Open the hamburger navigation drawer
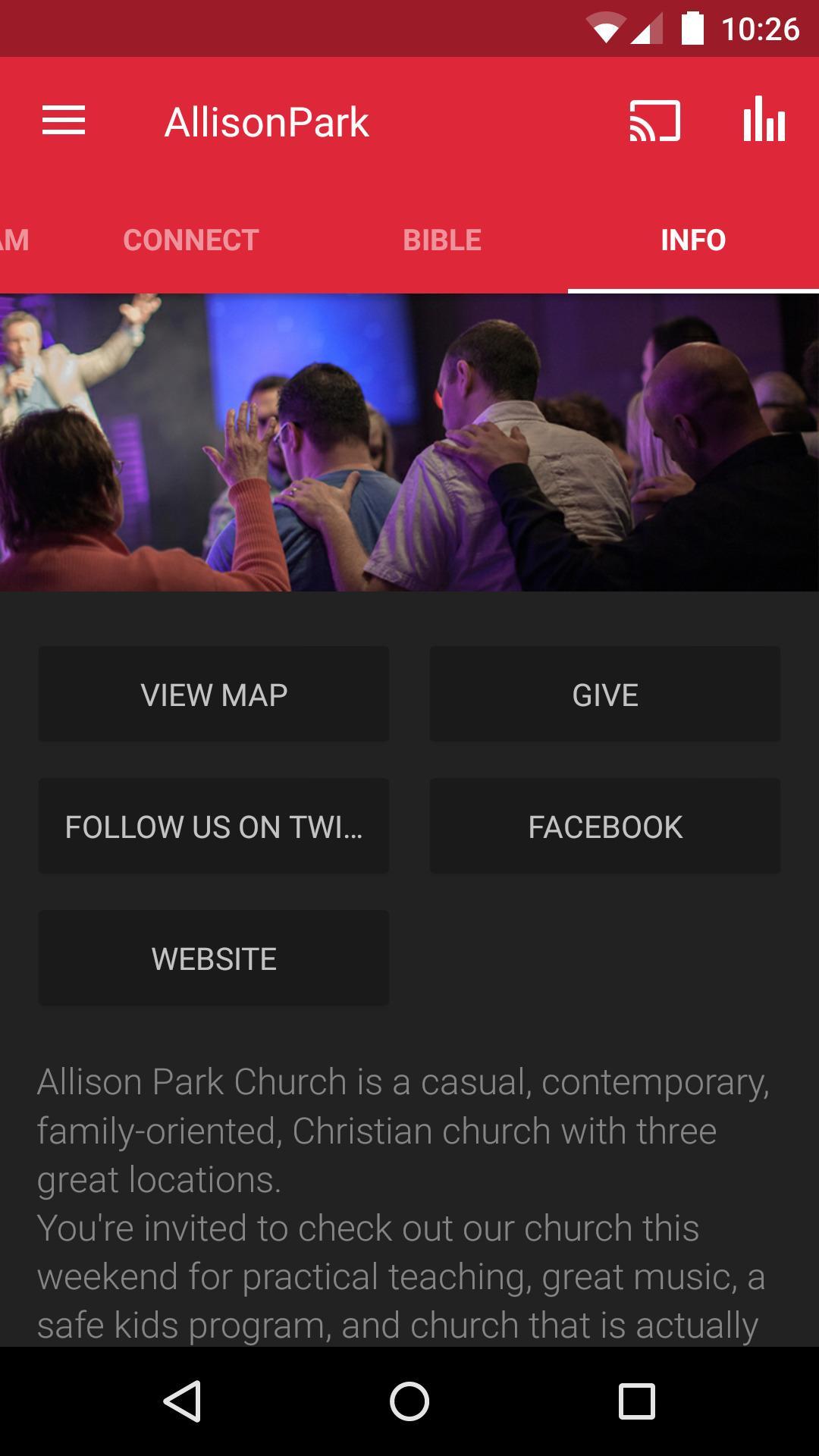The height and width of the screenshot is (1456, 819). point(64,121)
